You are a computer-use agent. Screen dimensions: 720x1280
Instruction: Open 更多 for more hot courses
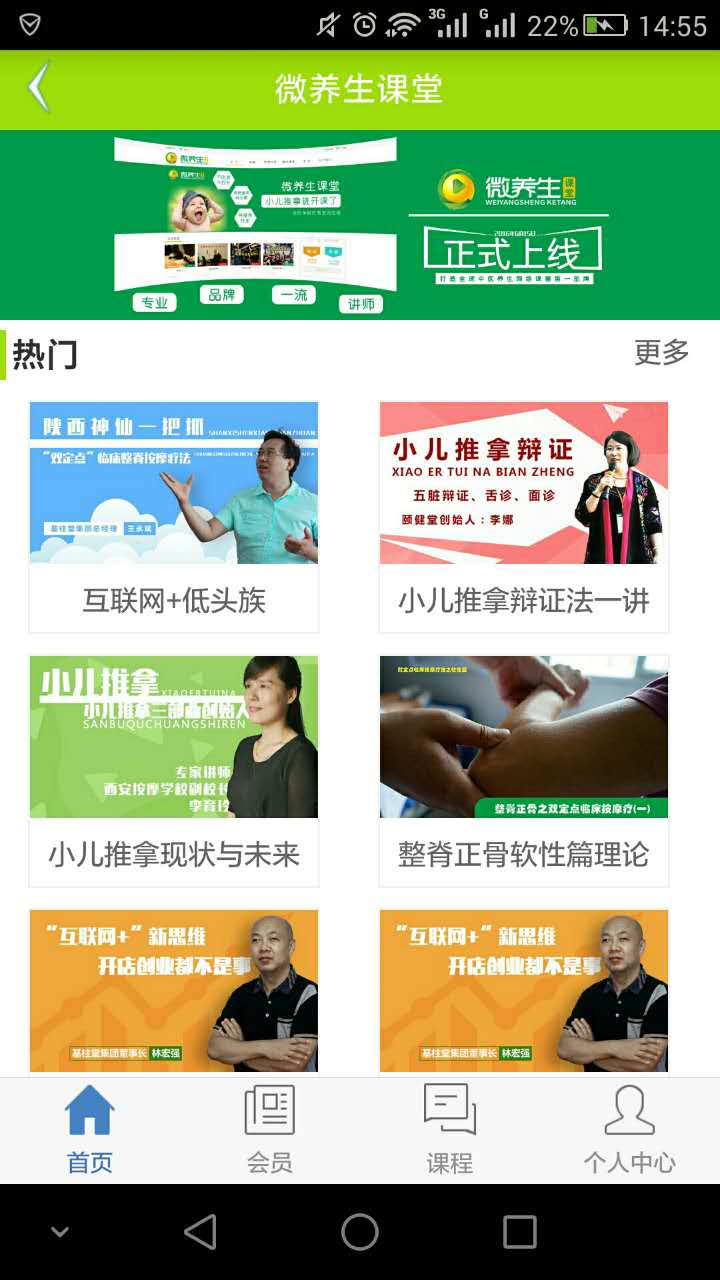661,352
